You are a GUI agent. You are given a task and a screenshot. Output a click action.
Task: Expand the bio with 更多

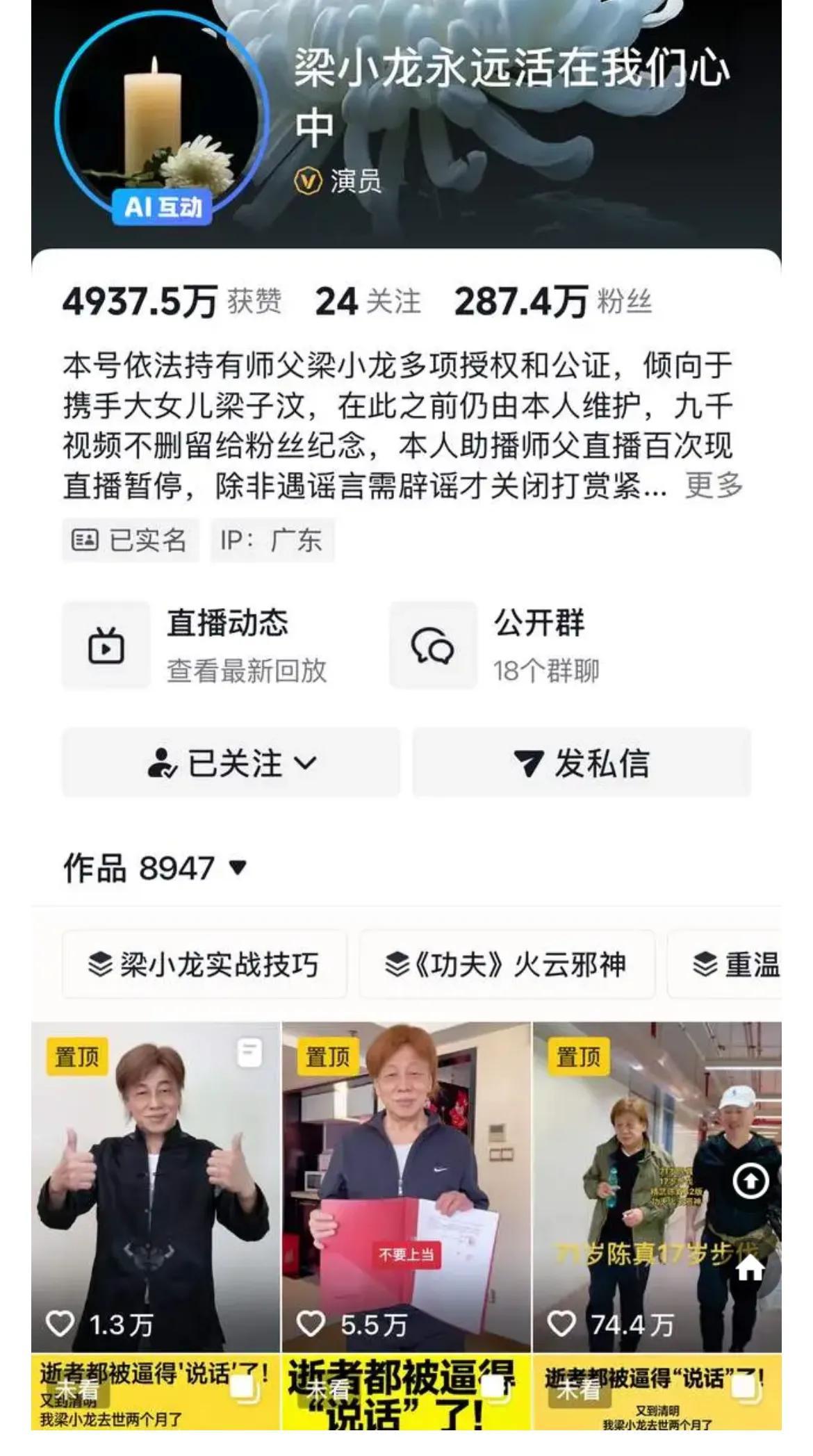point(714,485)
